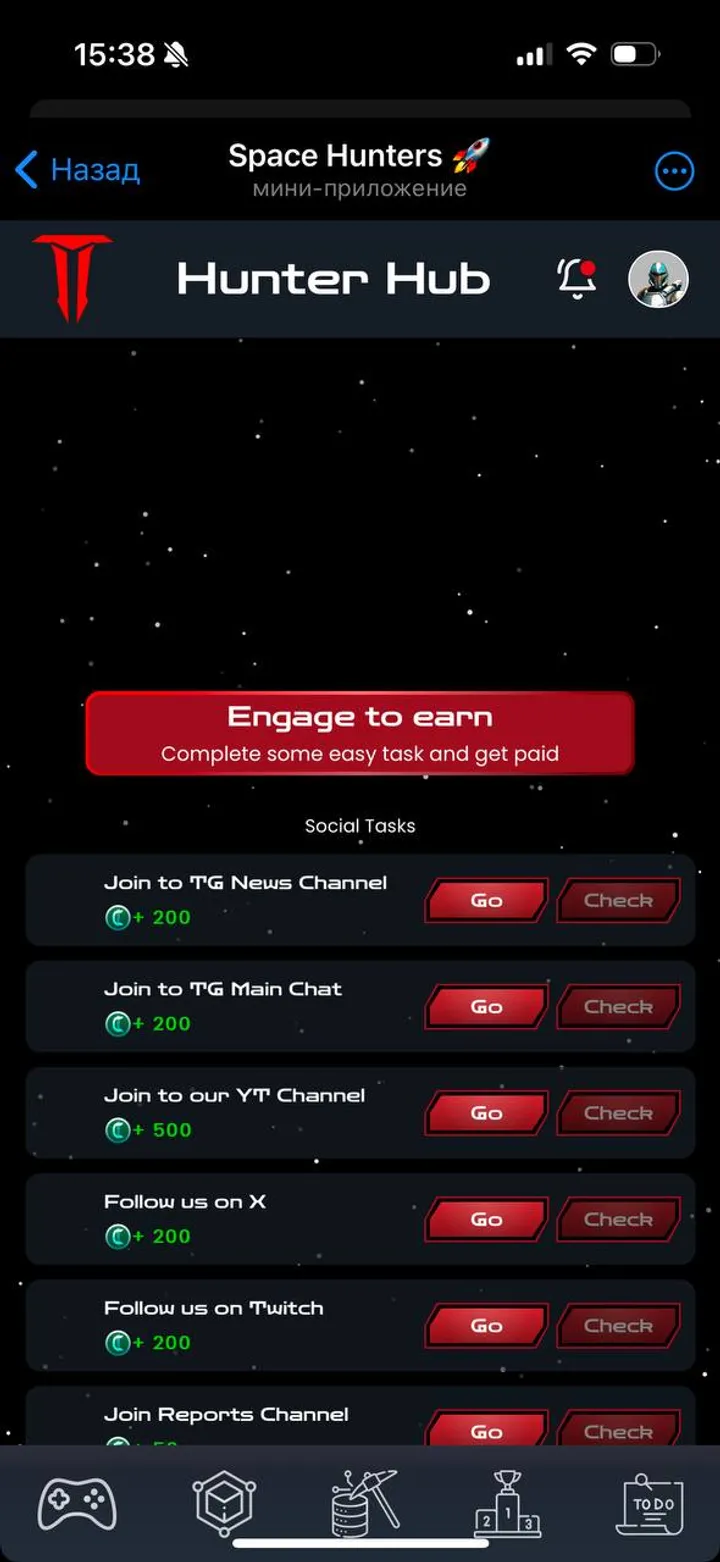Tap Go for Follow us on Twitch
Viewport: 720px width, 1562px height.
486,1326
